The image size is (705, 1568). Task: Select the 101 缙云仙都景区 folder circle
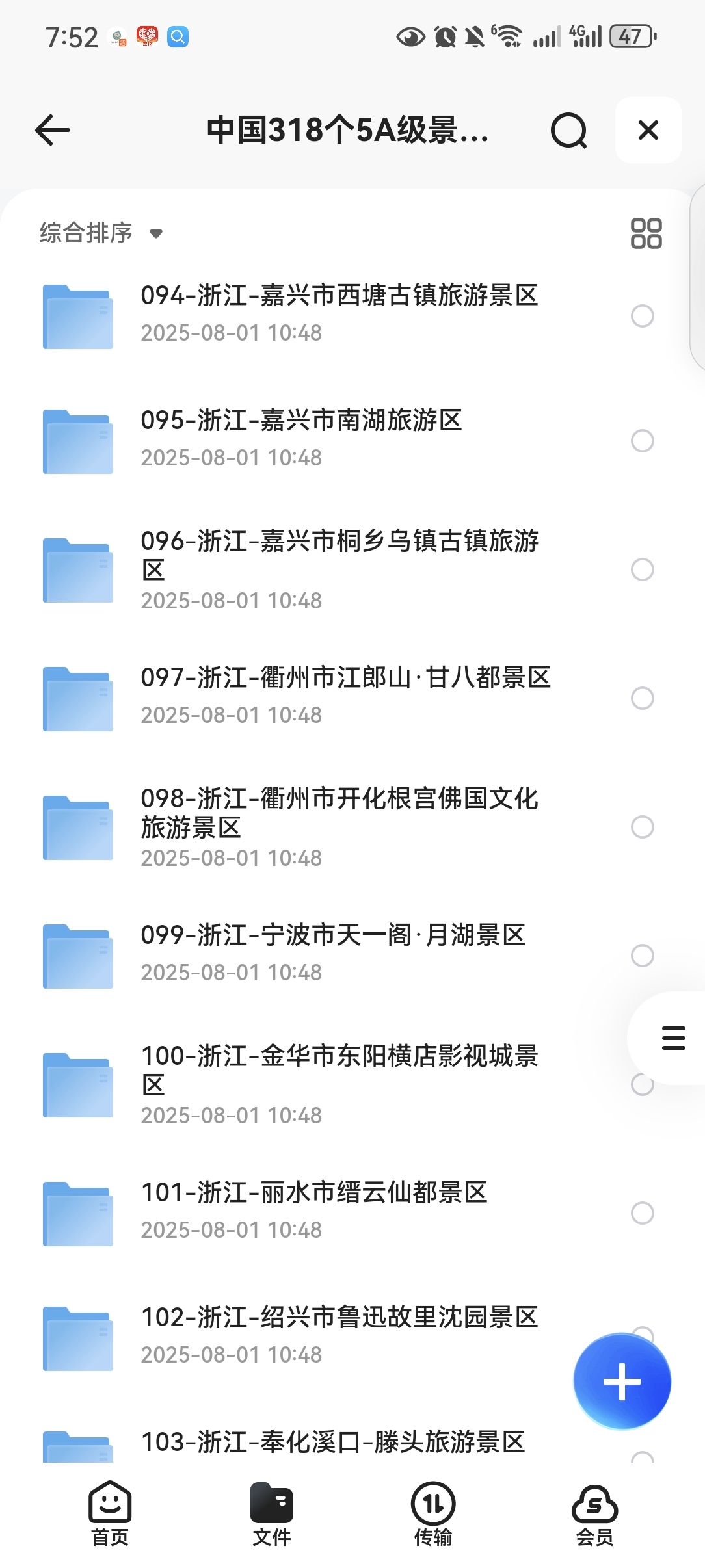tap(642, 1213)
